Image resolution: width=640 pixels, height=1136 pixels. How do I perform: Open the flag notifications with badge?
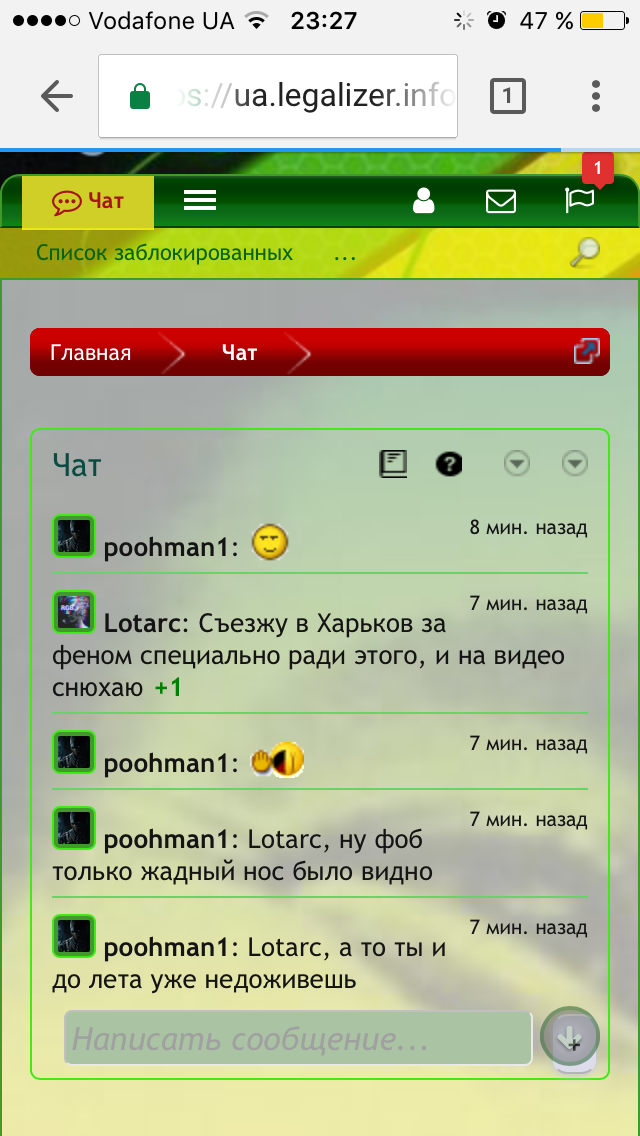tap(580, 199)
